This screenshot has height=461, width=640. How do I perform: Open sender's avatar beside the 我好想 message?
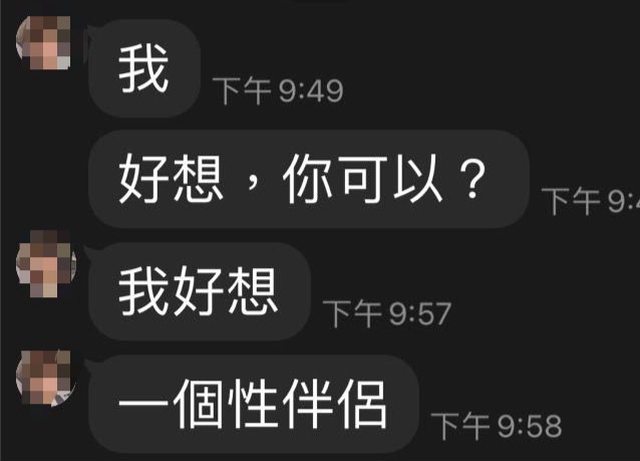click(45, 262)
